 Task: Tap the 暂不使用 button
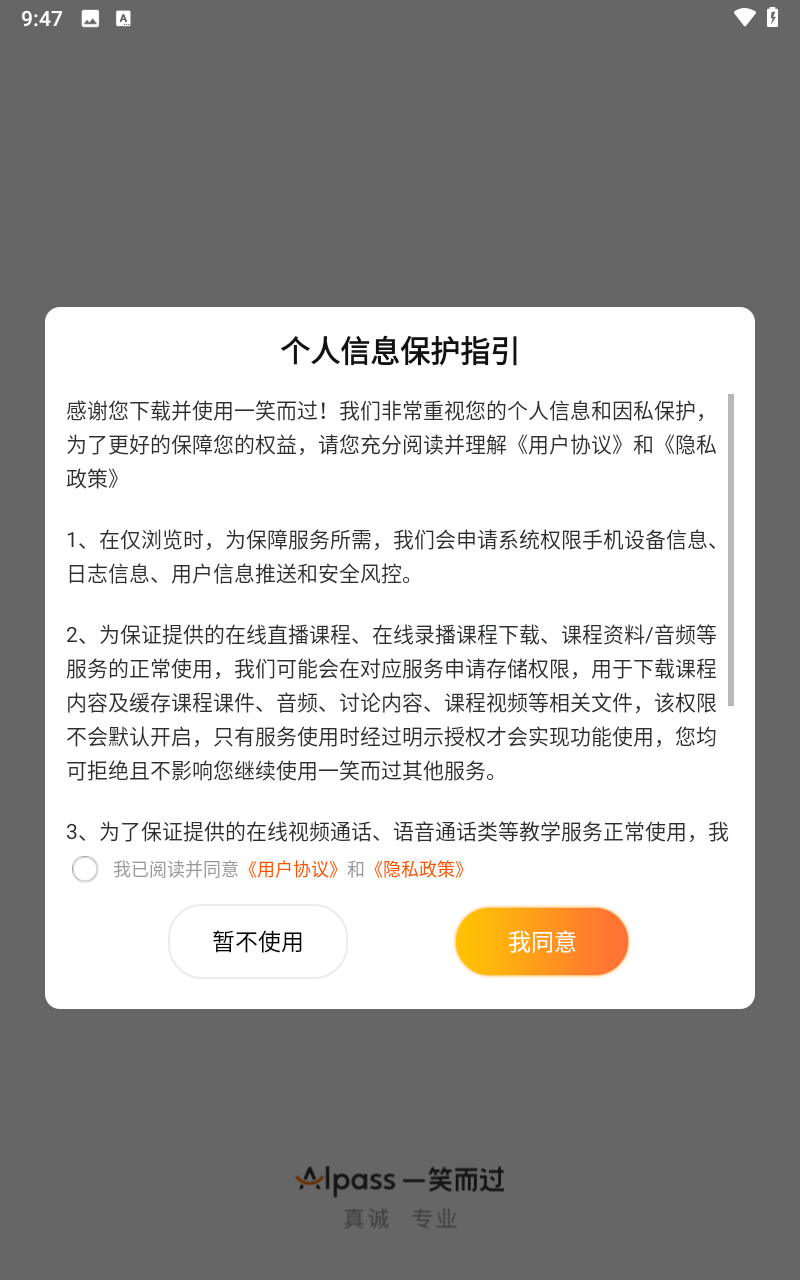[258, 942]
